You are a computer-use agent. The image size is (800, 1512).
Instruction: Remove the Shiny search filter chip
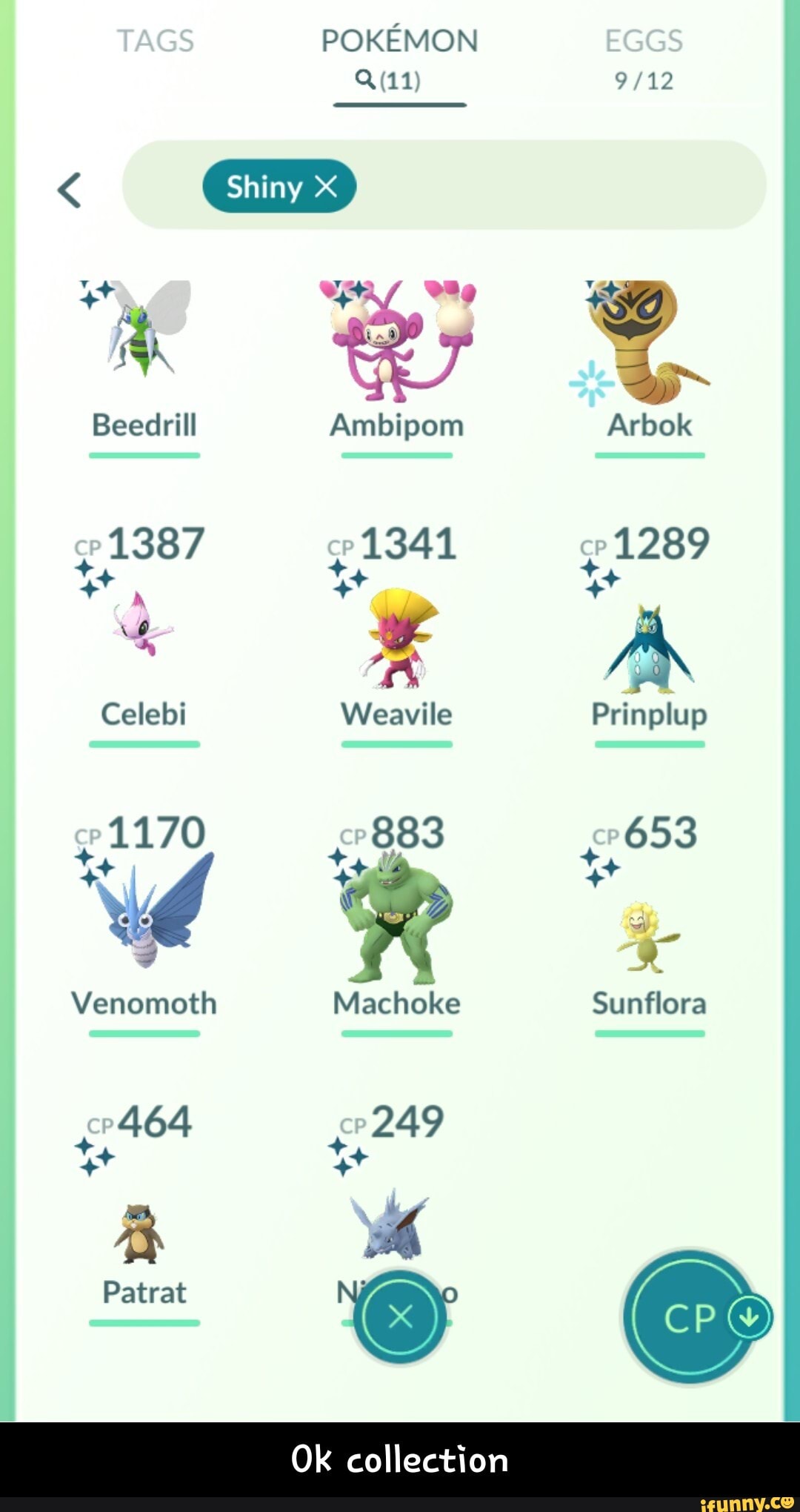pyautogui.click(x=326, y=187)
